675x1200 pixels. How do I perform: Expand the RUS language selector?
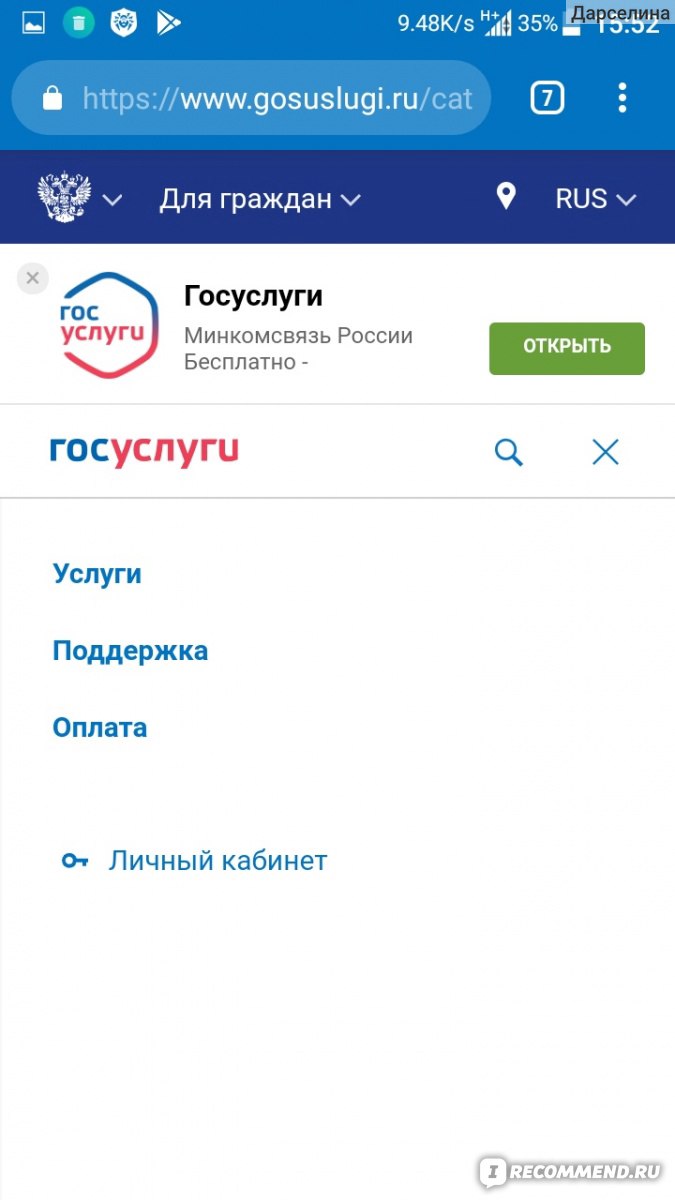596,199
